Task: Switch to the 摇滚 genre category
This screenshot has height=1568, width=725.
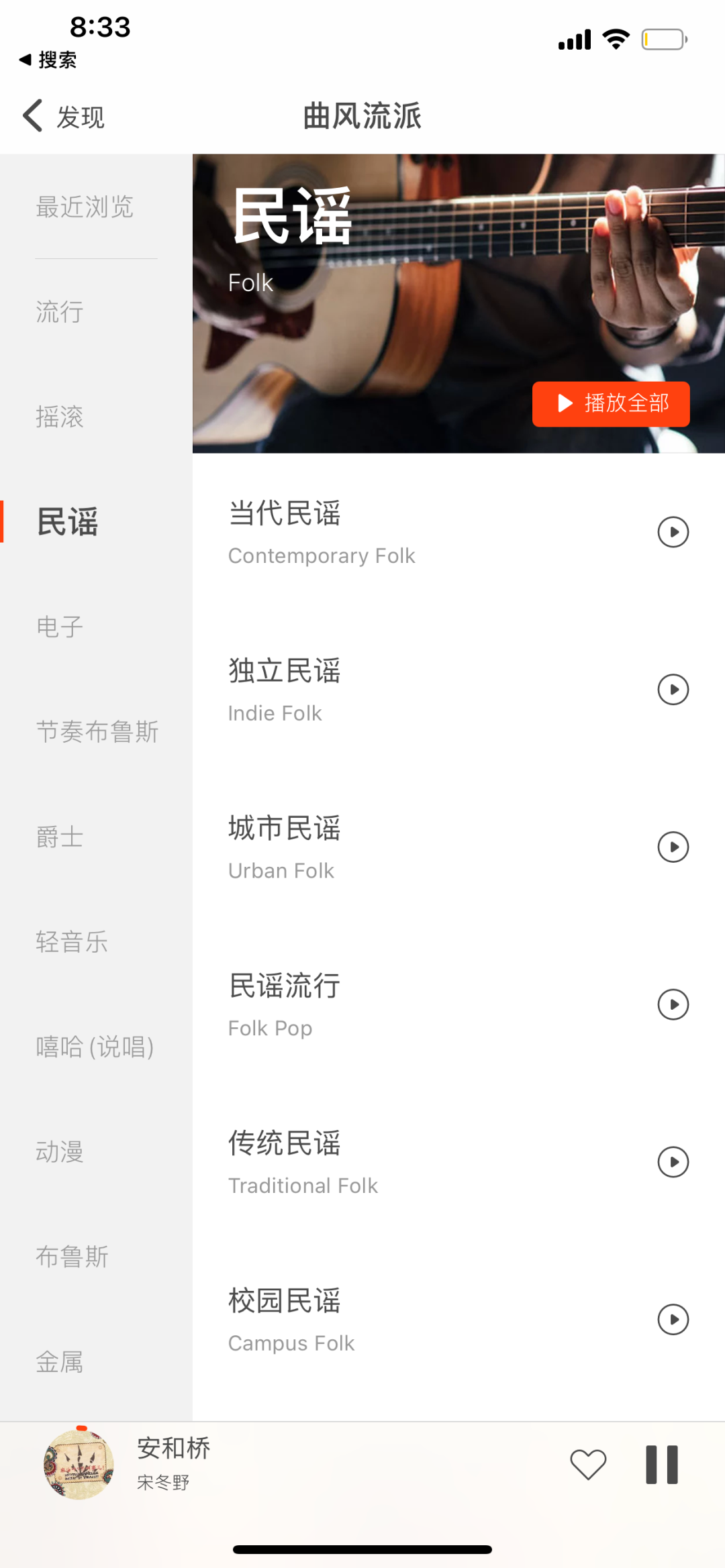Action: 60,417
